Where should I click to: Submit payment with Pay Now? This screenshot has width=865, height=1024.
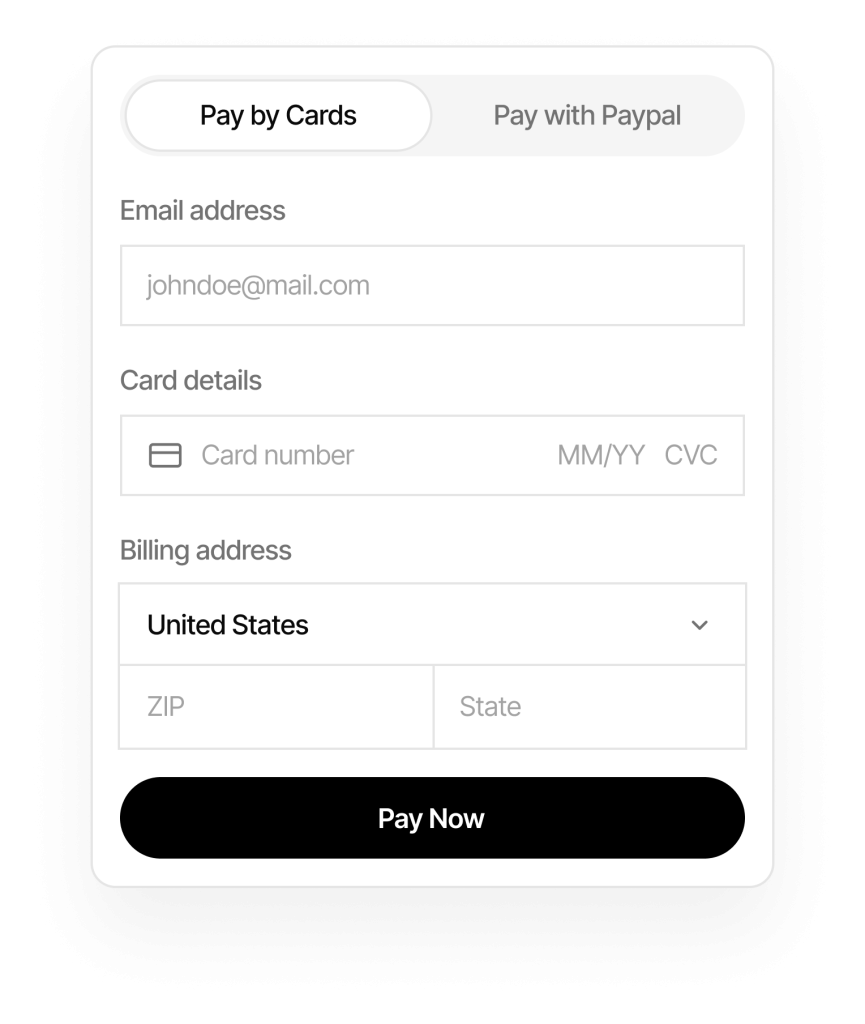[x=432, y=818]
